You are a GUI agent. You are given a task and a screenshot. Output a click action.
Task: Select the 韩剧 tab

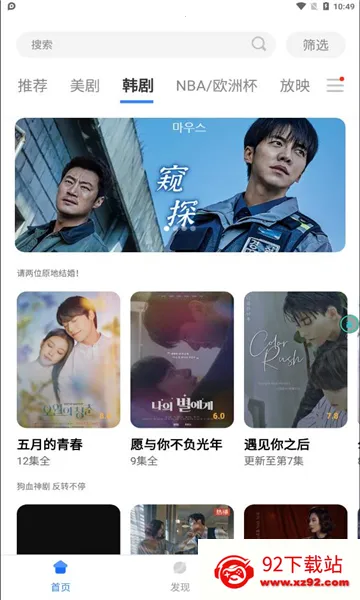[137, 85]
